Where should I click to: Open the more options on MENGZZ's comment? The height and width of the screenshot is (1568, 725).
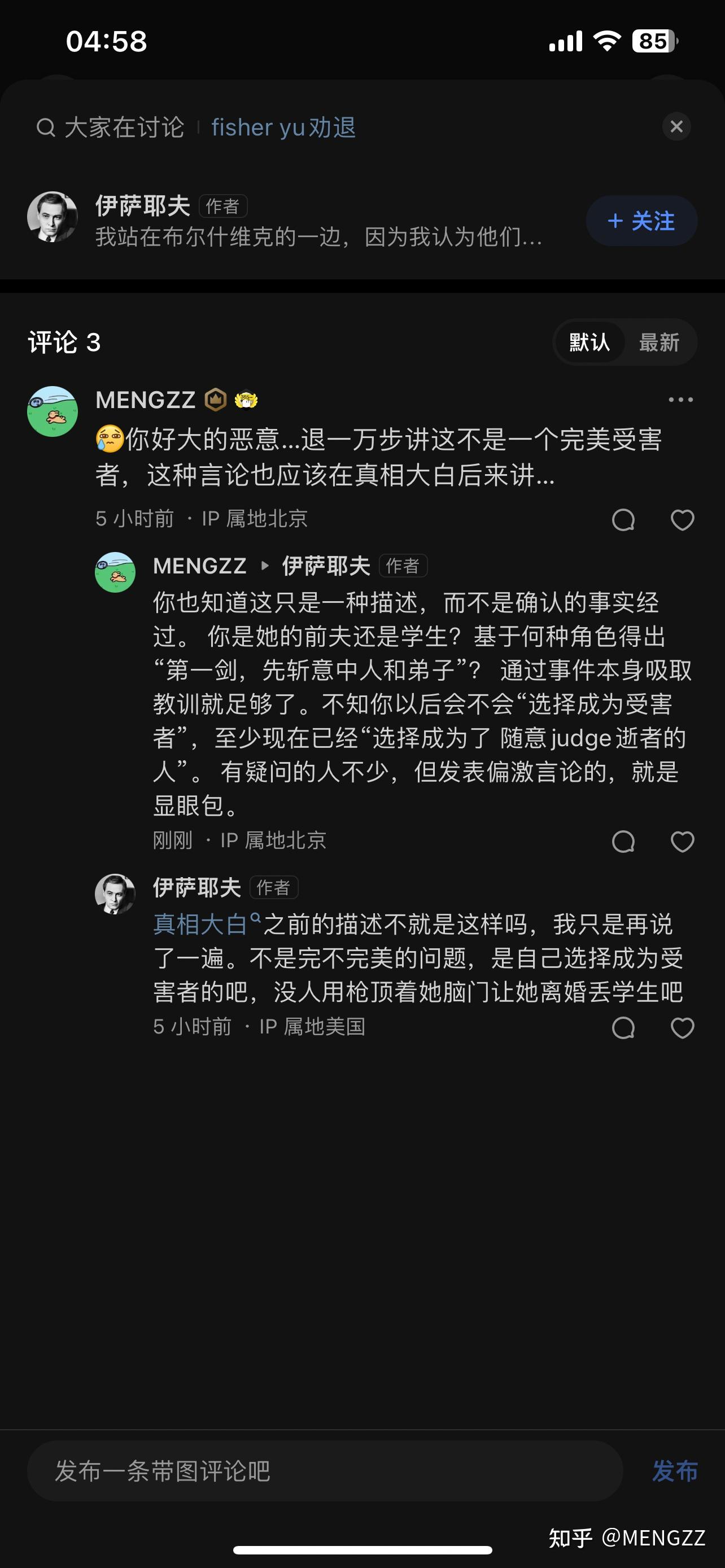[680, 400]
